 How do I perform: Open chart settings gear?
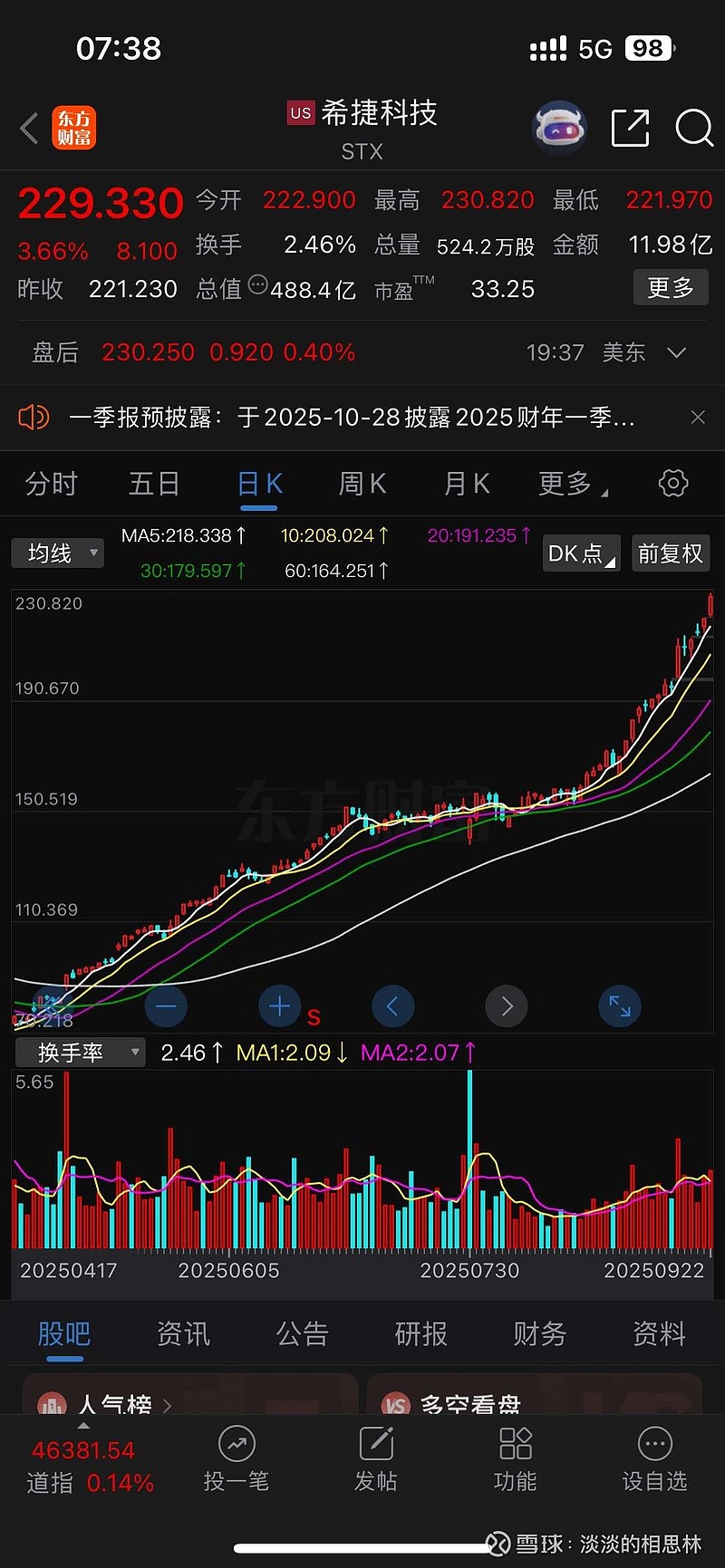click(x=672, y=484)
